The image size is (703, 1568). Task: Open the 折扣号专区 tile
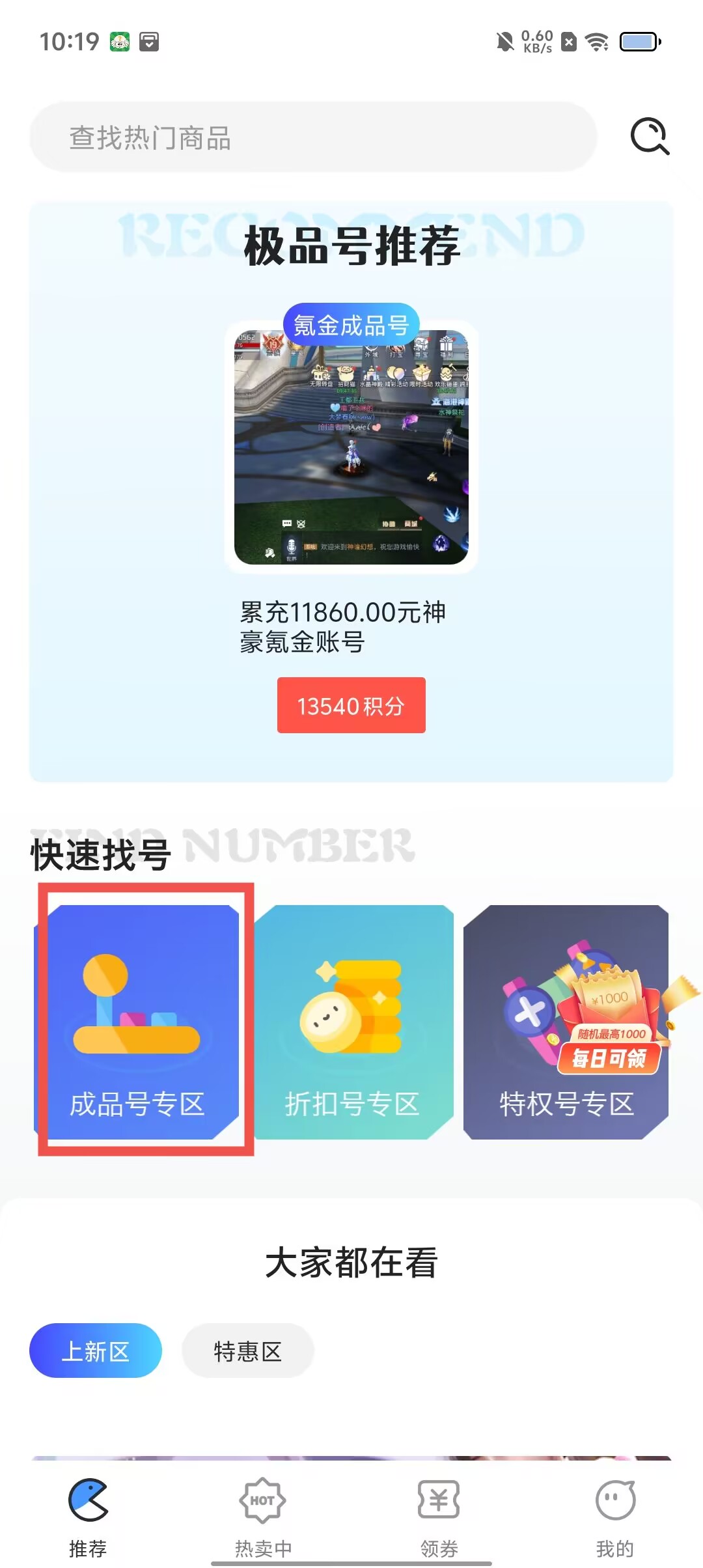click(x=353, y=1022)
